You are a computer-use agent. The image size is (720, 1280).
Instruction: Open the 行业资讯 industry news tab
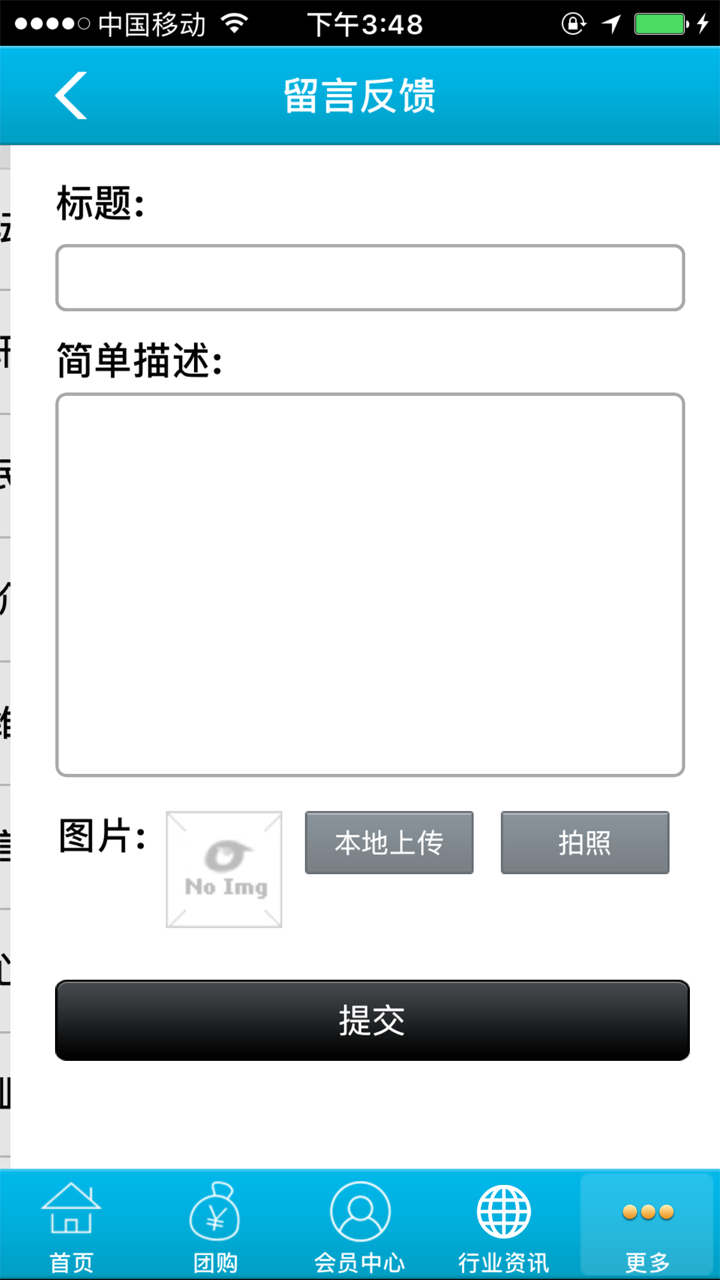coord(504,1226)
